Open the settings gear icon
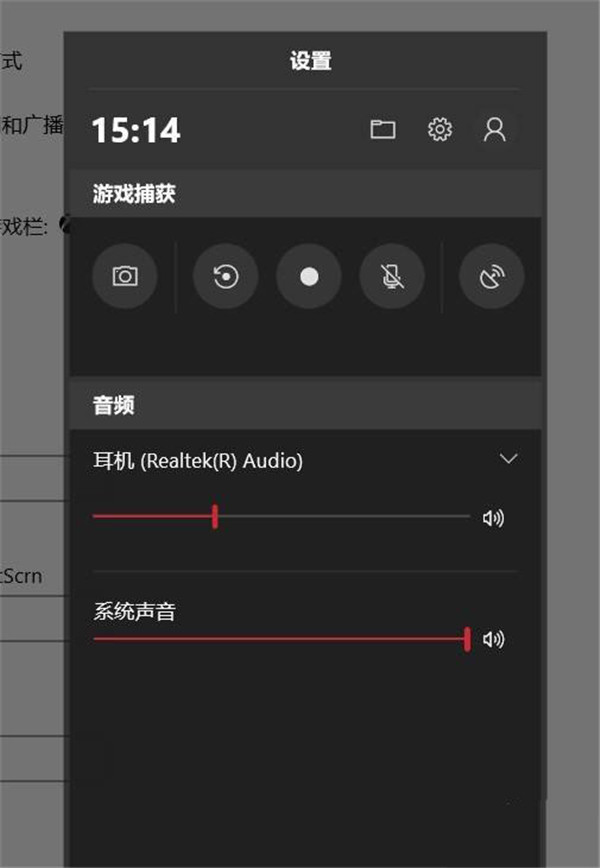Screen dimensions: 600x868 click(440, 129)
